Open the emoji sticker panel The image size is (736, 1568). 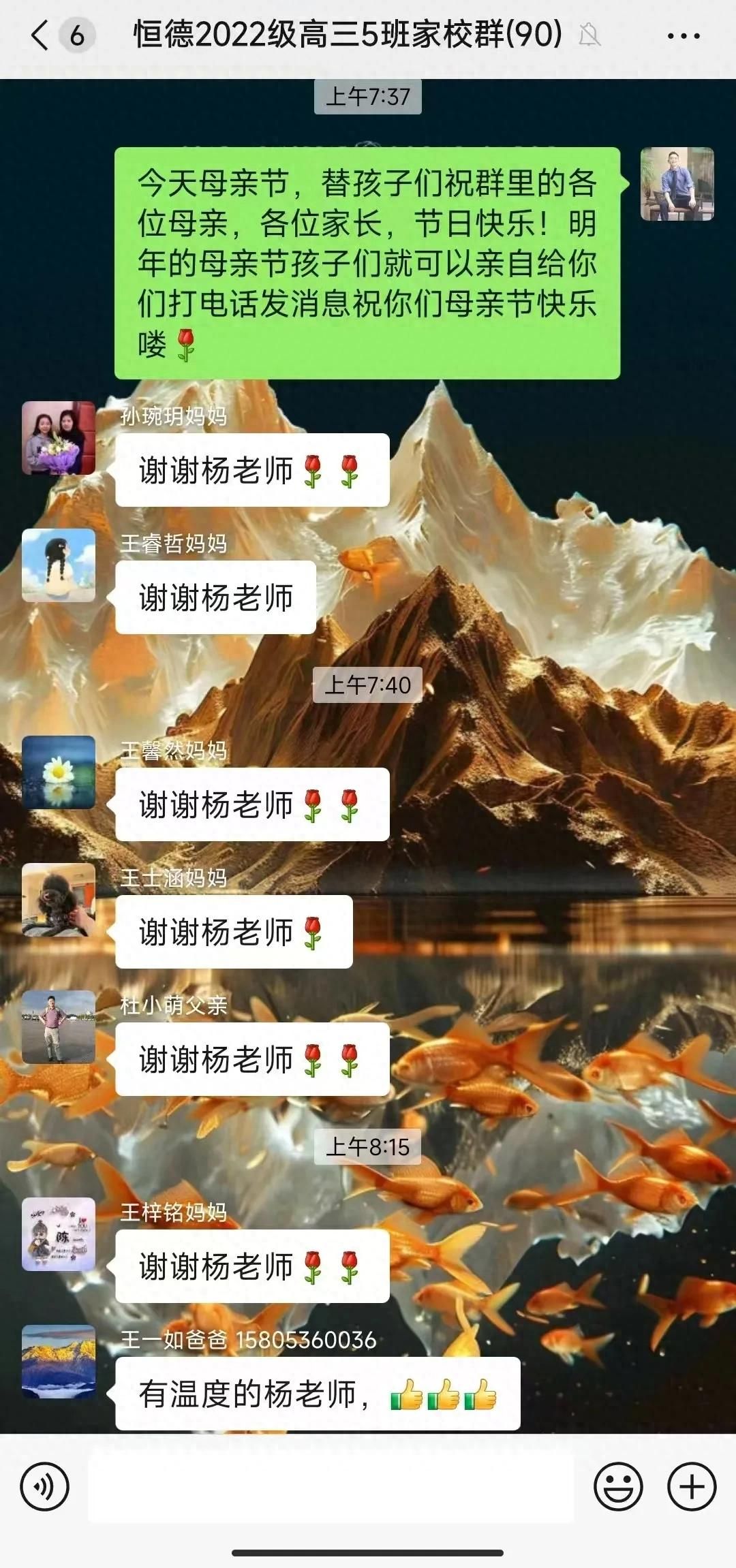pos(618,1486)
